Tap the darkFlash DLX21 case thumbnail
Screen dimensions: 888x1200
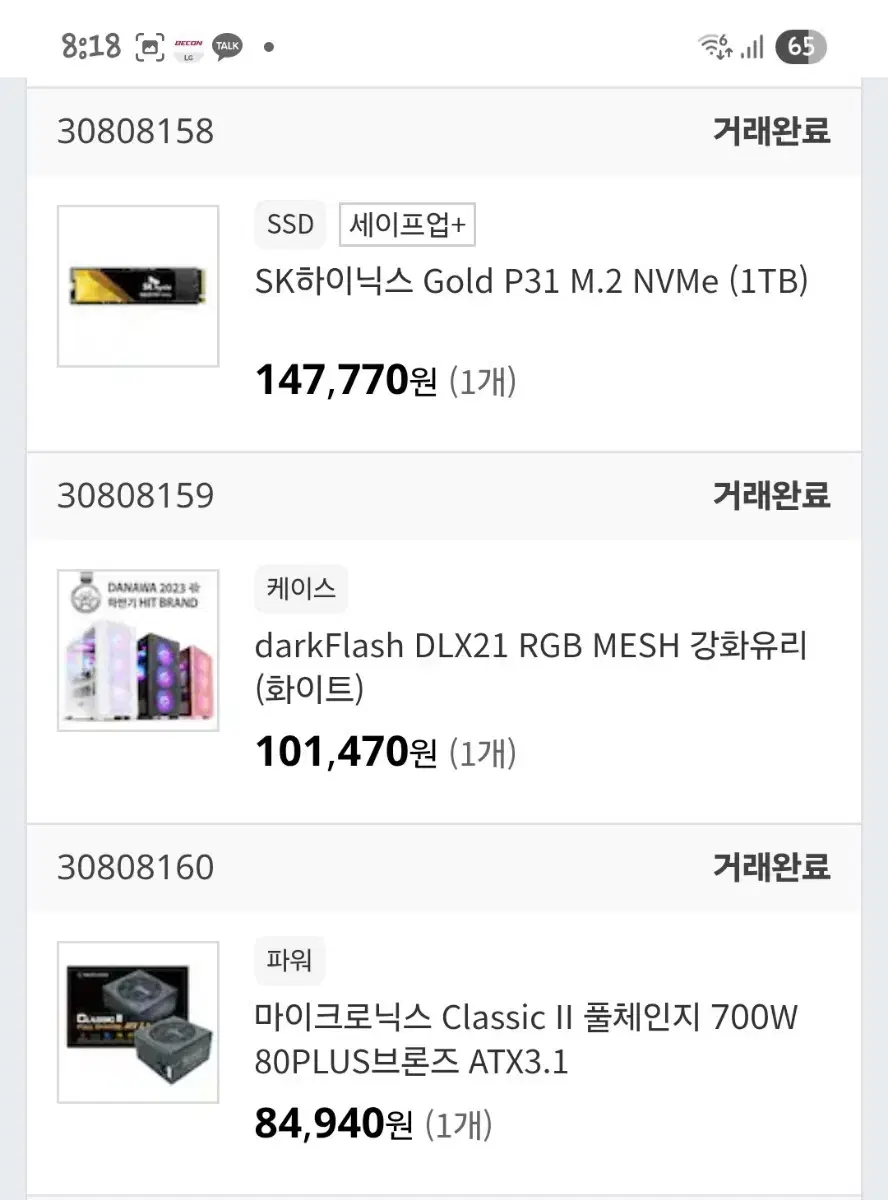(x=138, y=649)
